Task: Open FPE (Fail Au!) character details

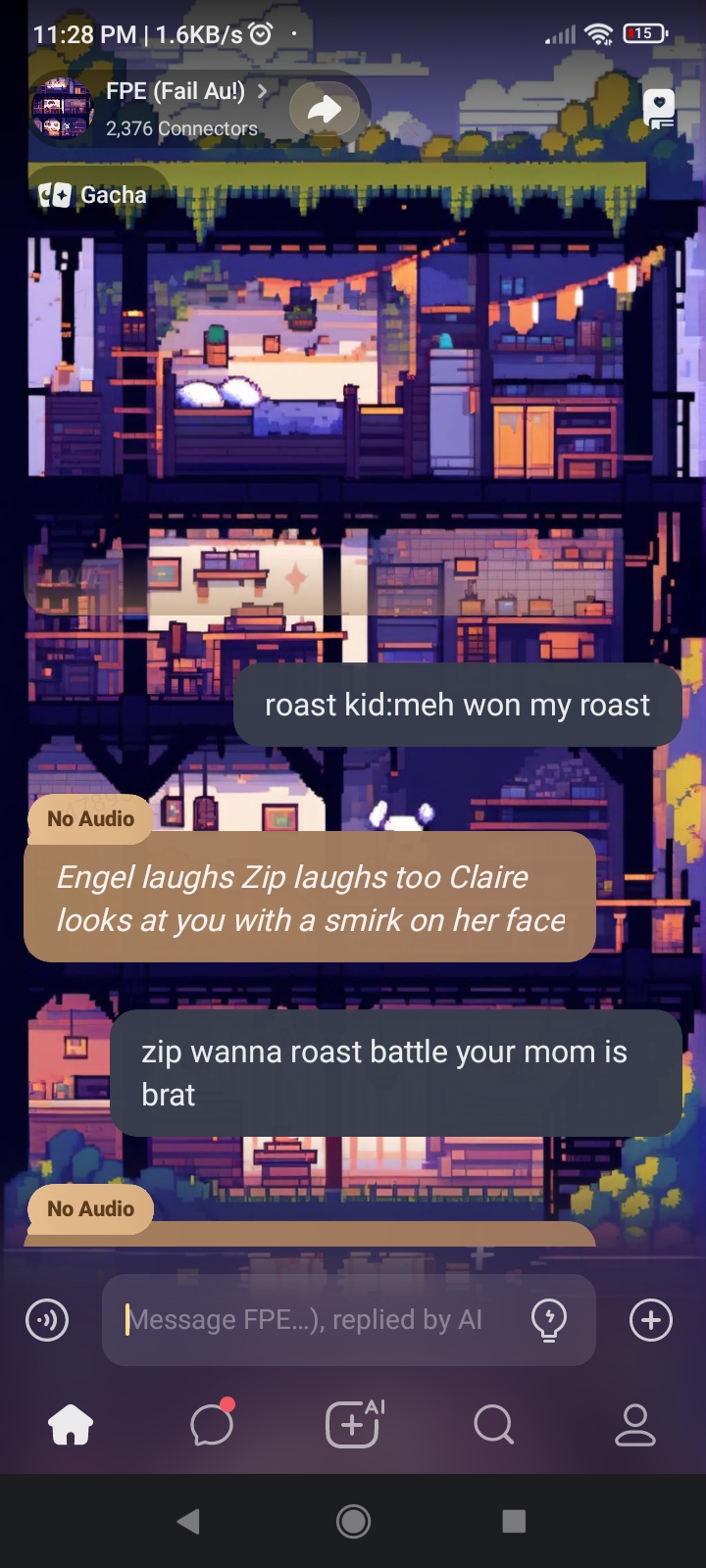Action: pyautogui.click(x=176, y=91)
